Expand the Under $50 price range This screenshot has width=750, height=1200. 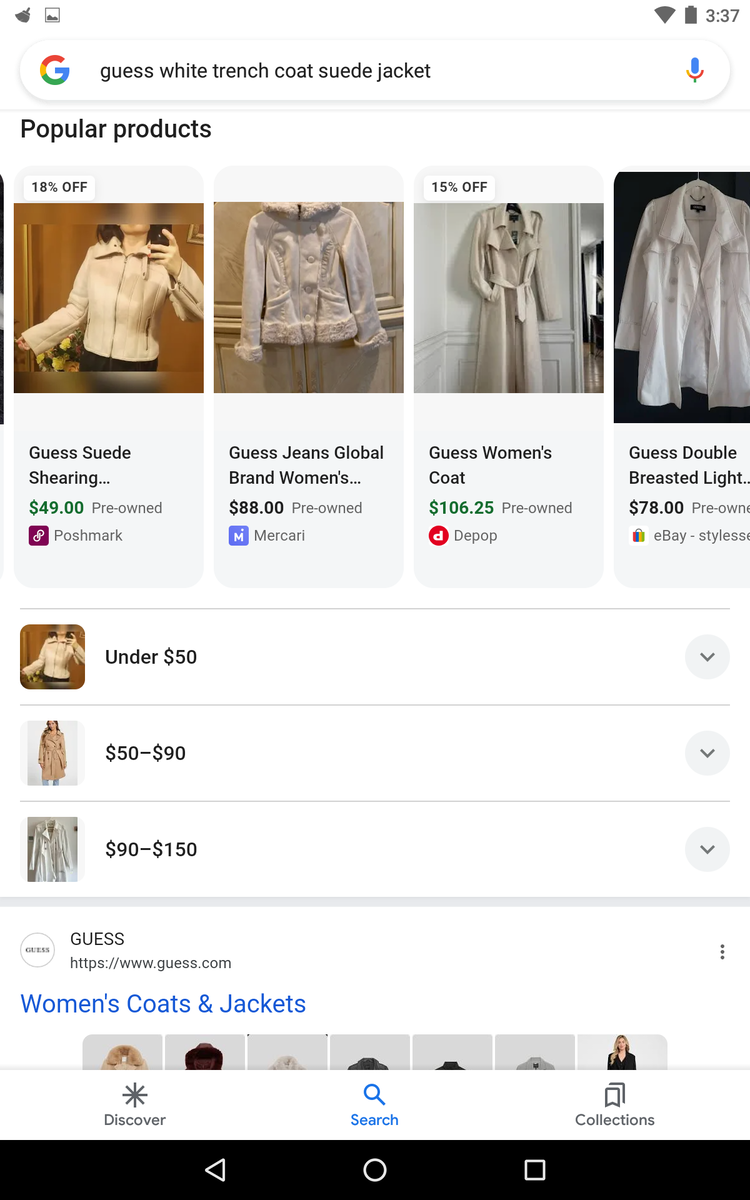pyautogui.click(x=707, y=657)
